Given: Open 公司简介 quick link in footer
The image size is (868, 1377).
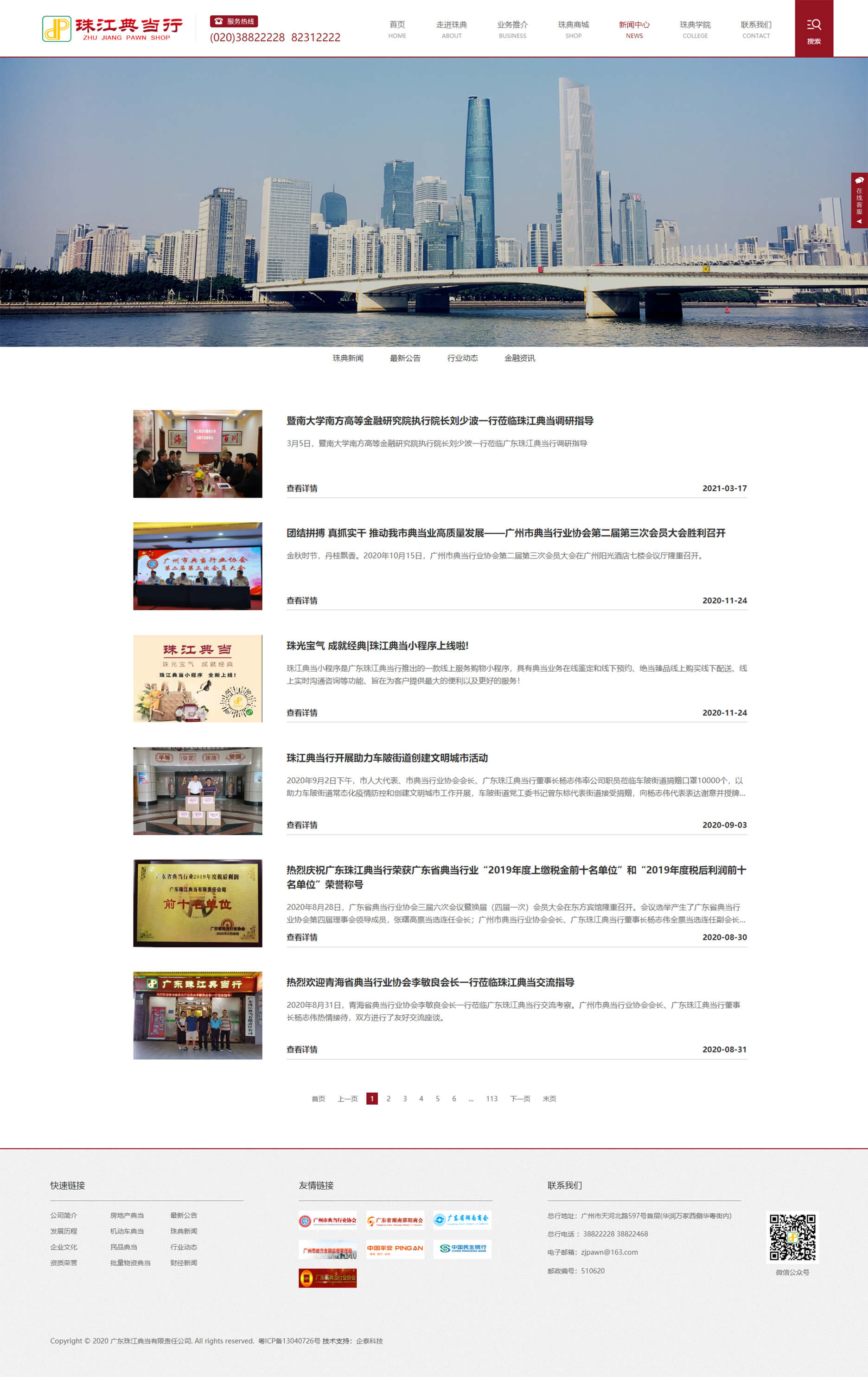Looking at the screenshot, I should pyautogui.click(x=64, y=1215).
